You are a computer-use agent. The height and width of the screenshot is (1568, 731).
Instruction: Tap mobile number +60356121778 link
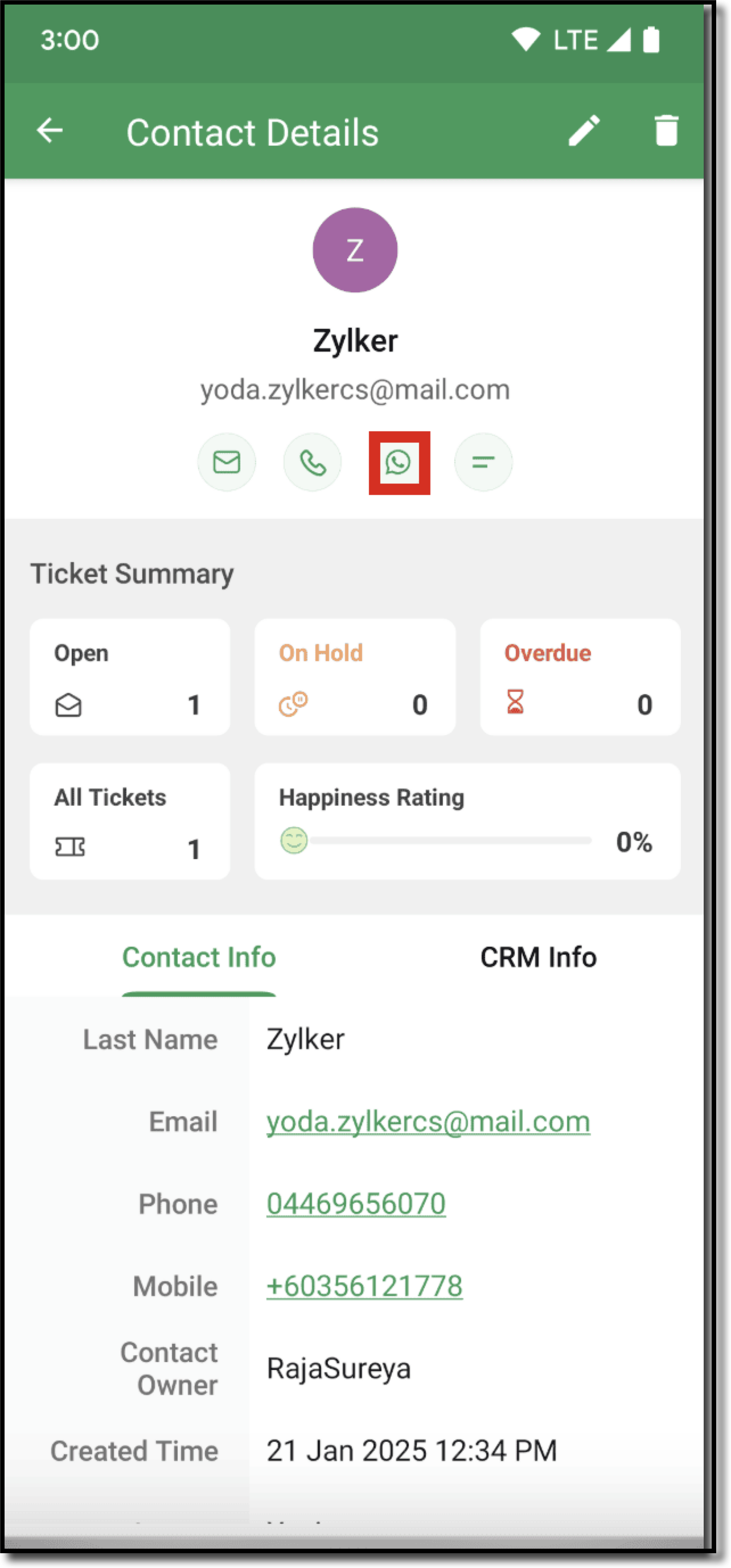tap(364, 1286)
